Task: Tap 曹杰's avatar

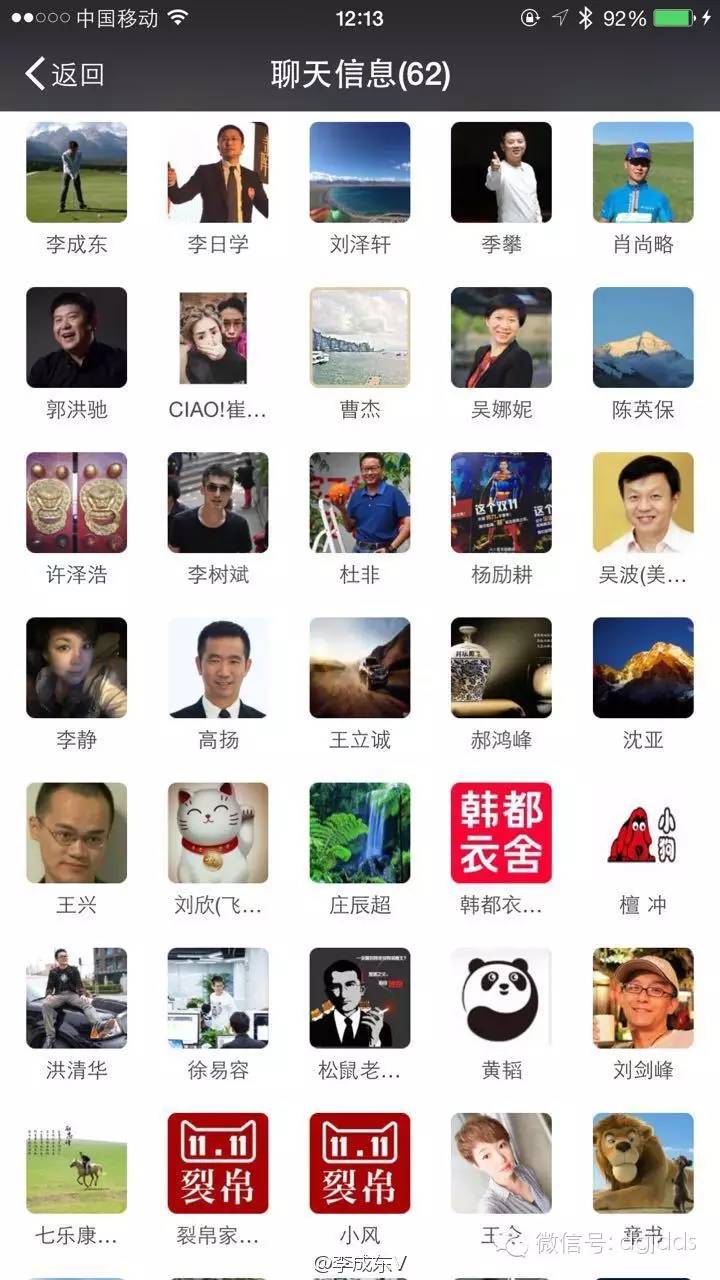Action: (x=360, y=337)
